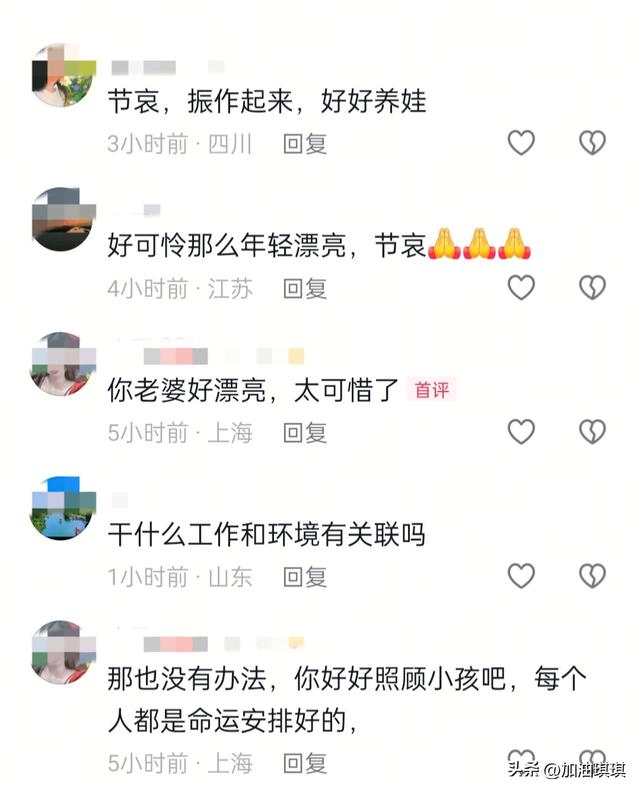Screen dimensions: 640x792
Task: Dislike the comment "节哀，振作起来，好好养娃"
Action: [593, 143]
